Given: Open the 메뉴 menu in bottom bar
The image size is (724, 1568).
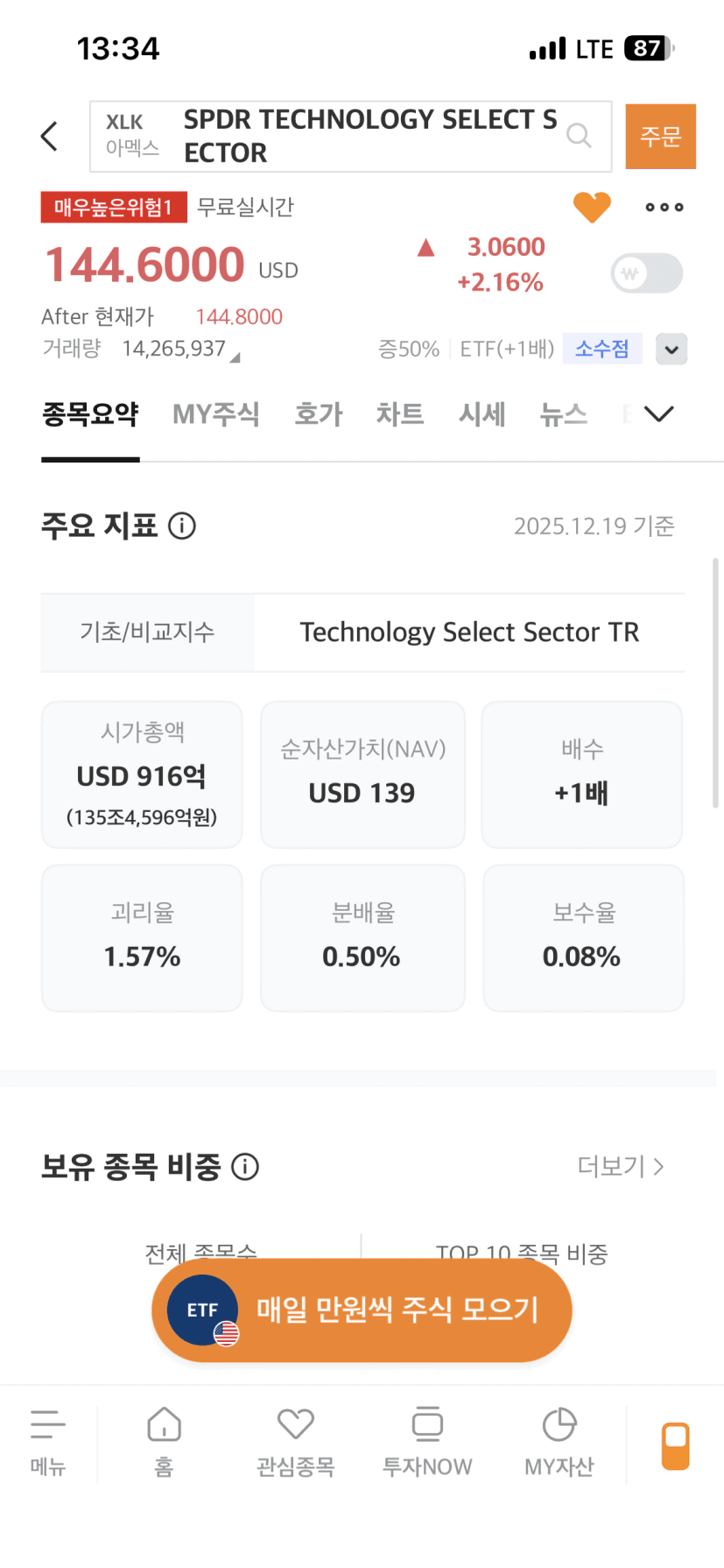Looking at the screenshot, I should pyautogui.click(x=48, y=1442).
